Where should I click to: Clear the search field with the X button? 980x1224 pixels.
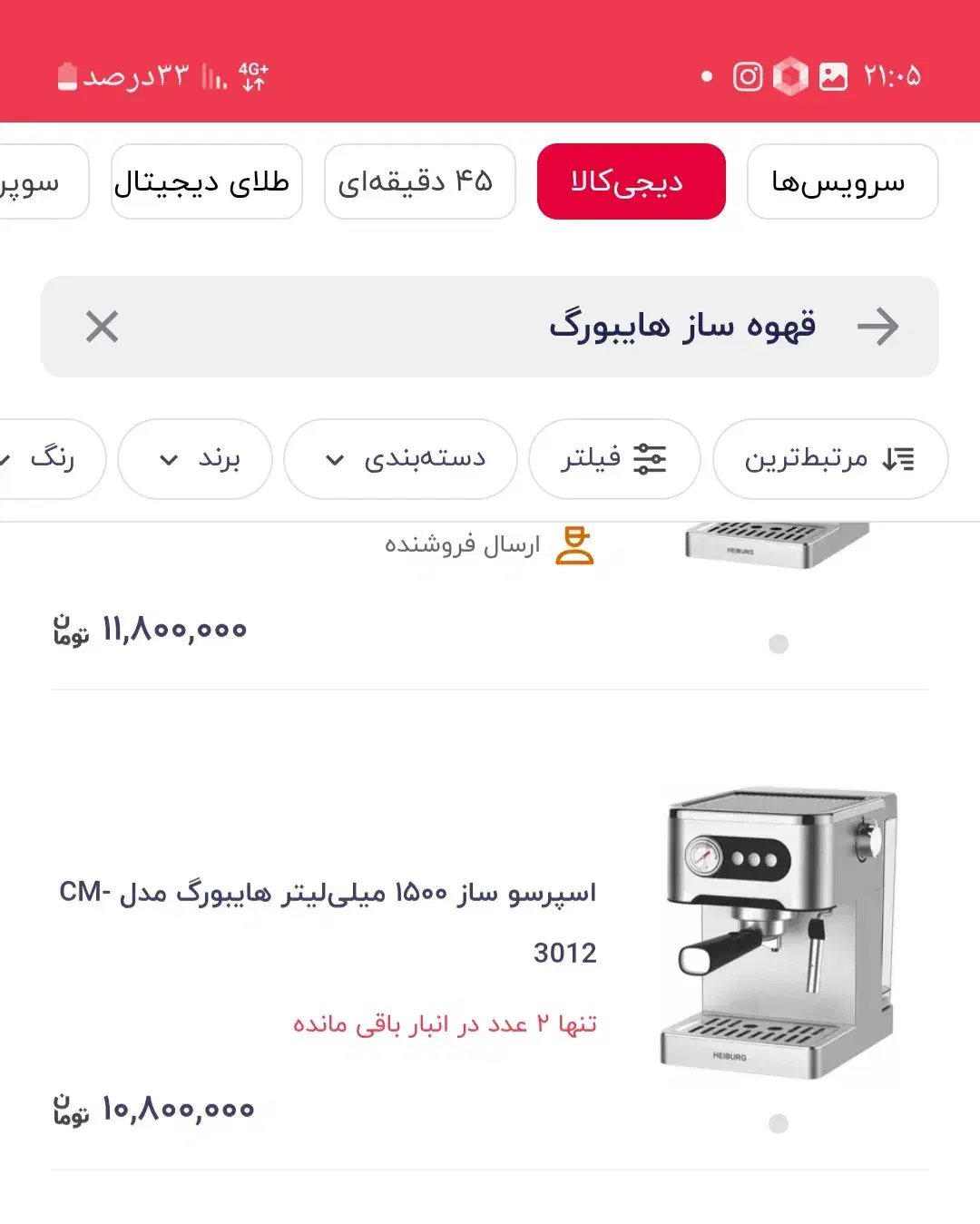tap(103, 328)
